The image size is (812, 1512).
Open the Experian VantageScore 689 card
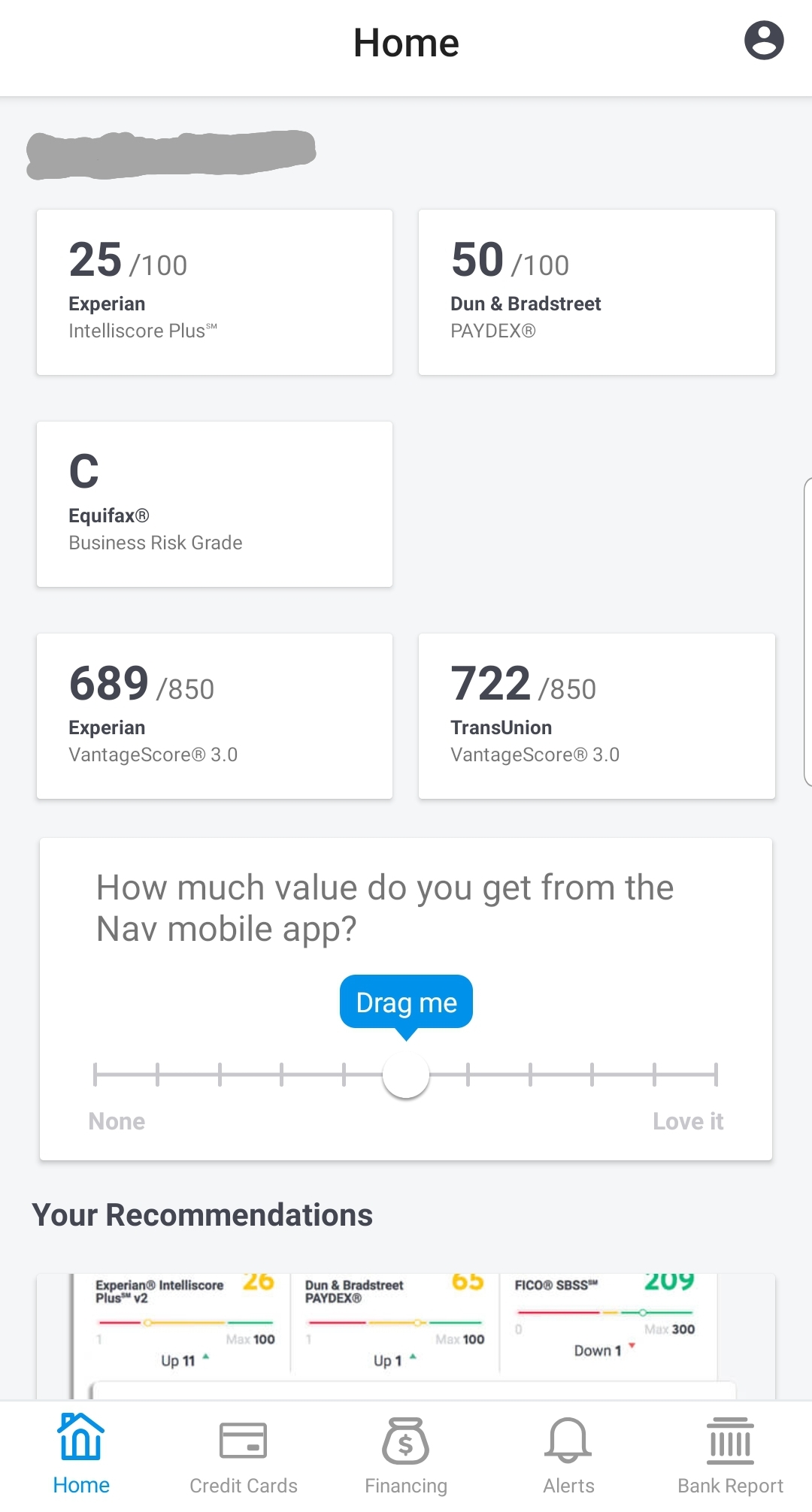pos(214,715)
